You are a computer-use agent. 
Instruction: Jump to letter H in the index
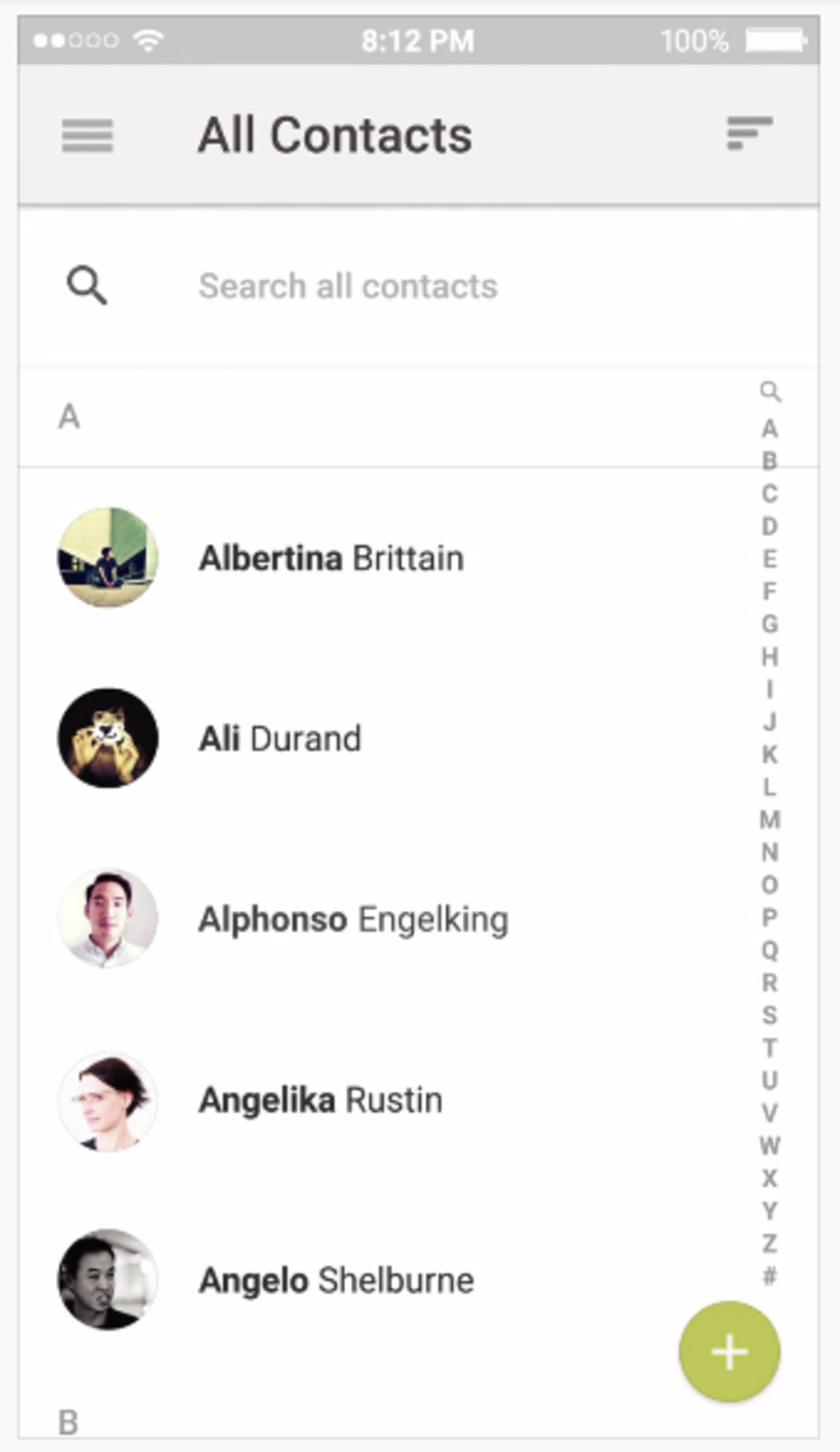[x=769, y=656]
